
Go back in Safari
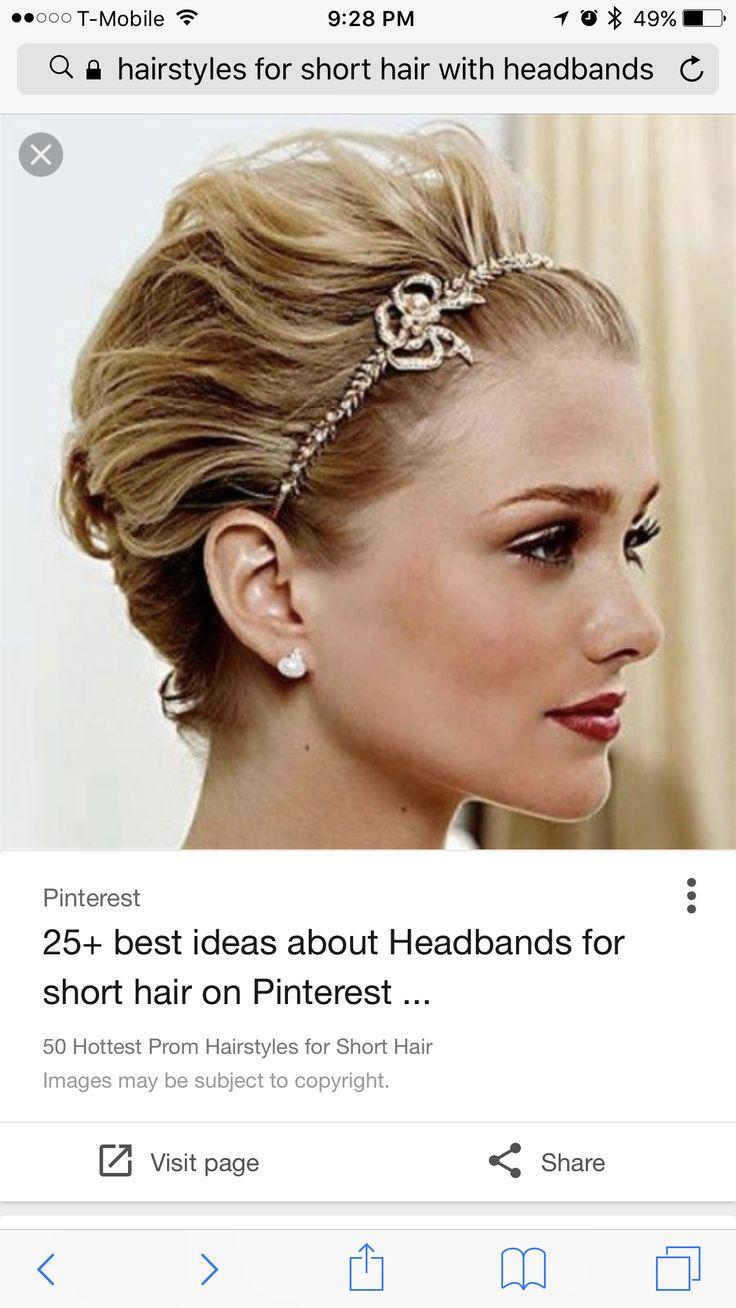[x=46, y=1269]
